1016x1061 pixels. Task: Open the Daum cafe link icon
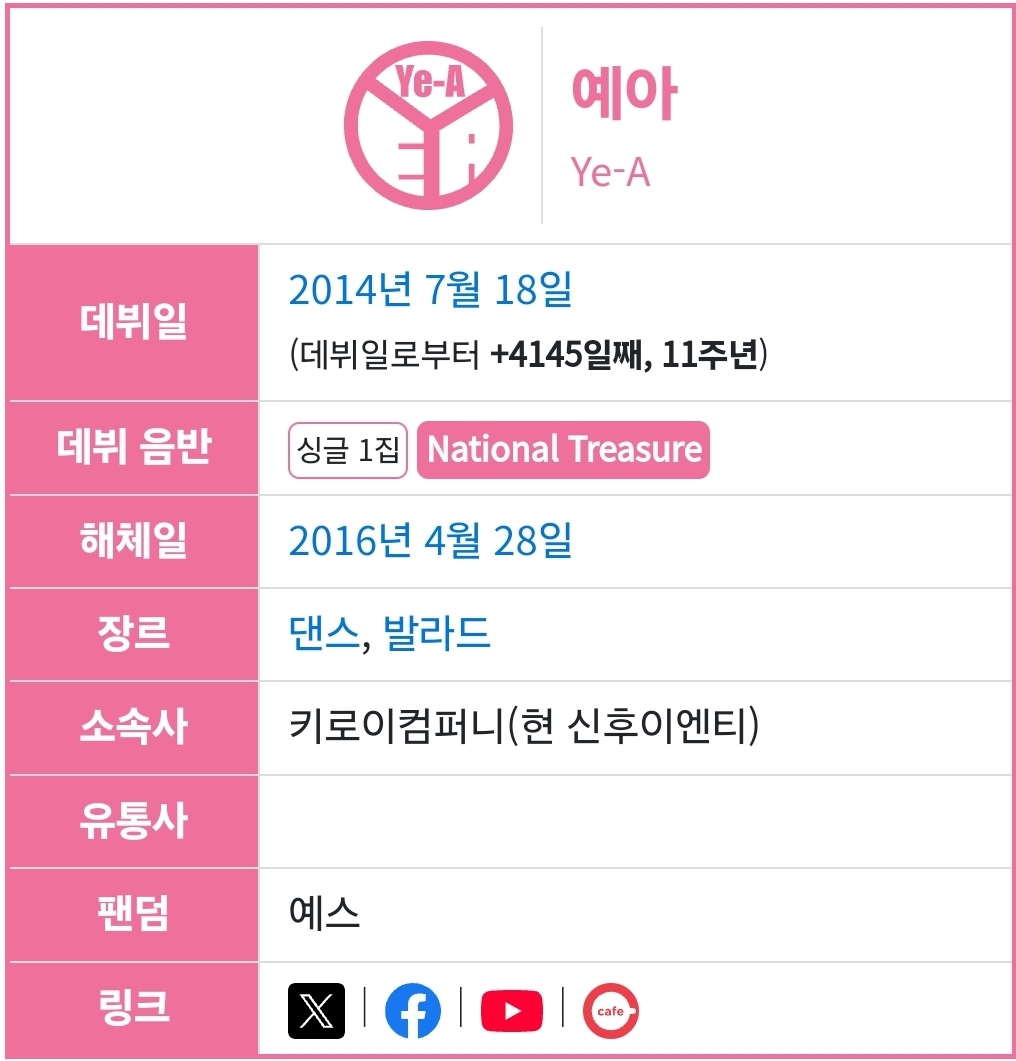610,1011
